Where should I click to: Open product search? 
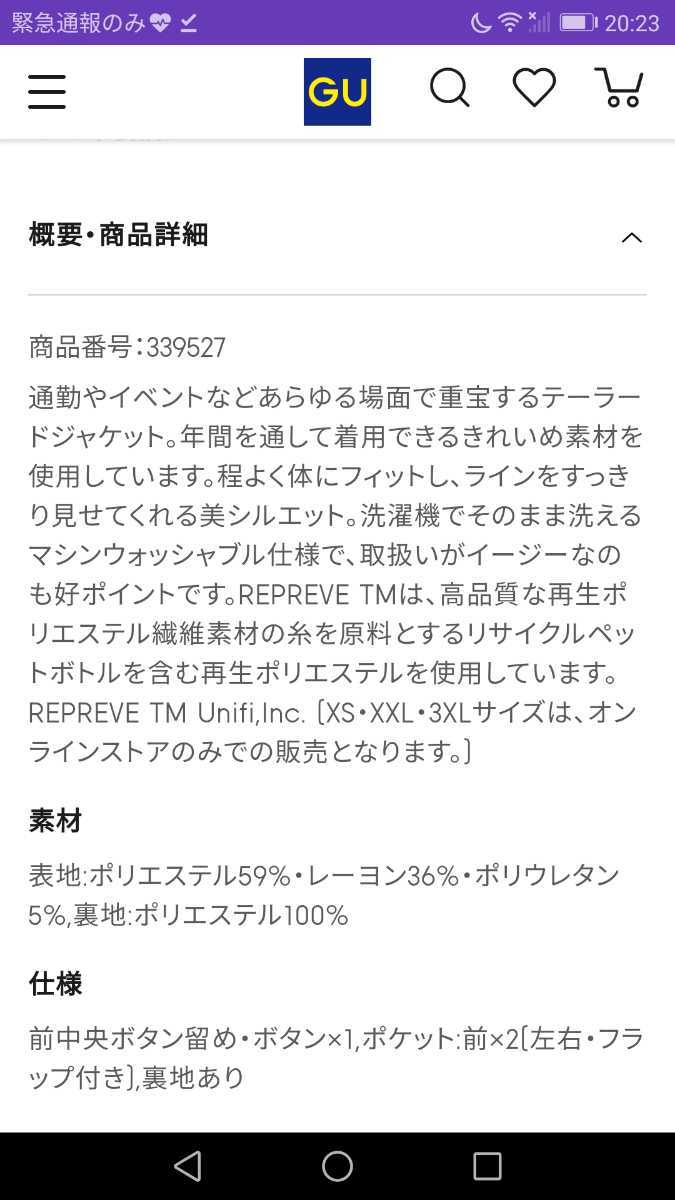449,90
